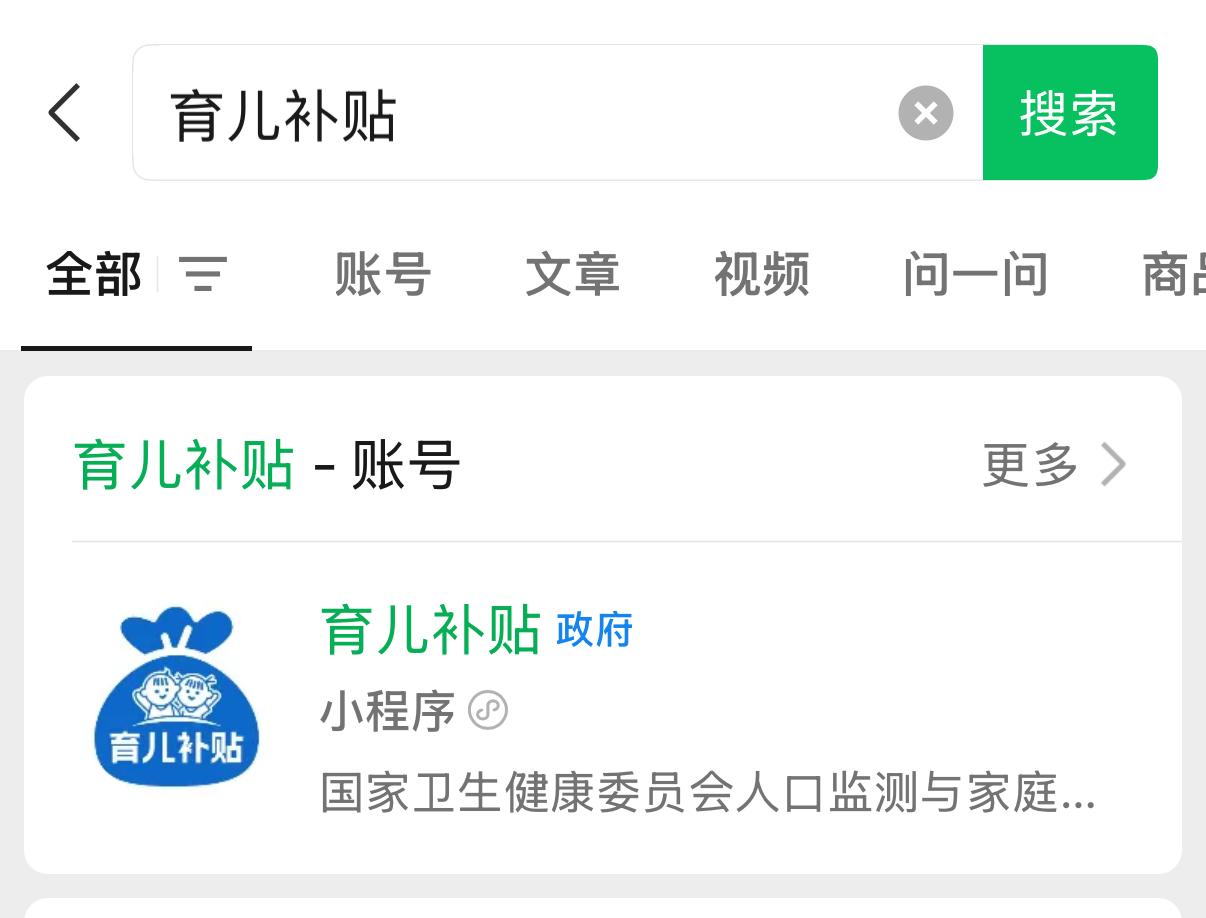Tap the green 搜索 button
1206x918 pixels.
point(1069,113)
